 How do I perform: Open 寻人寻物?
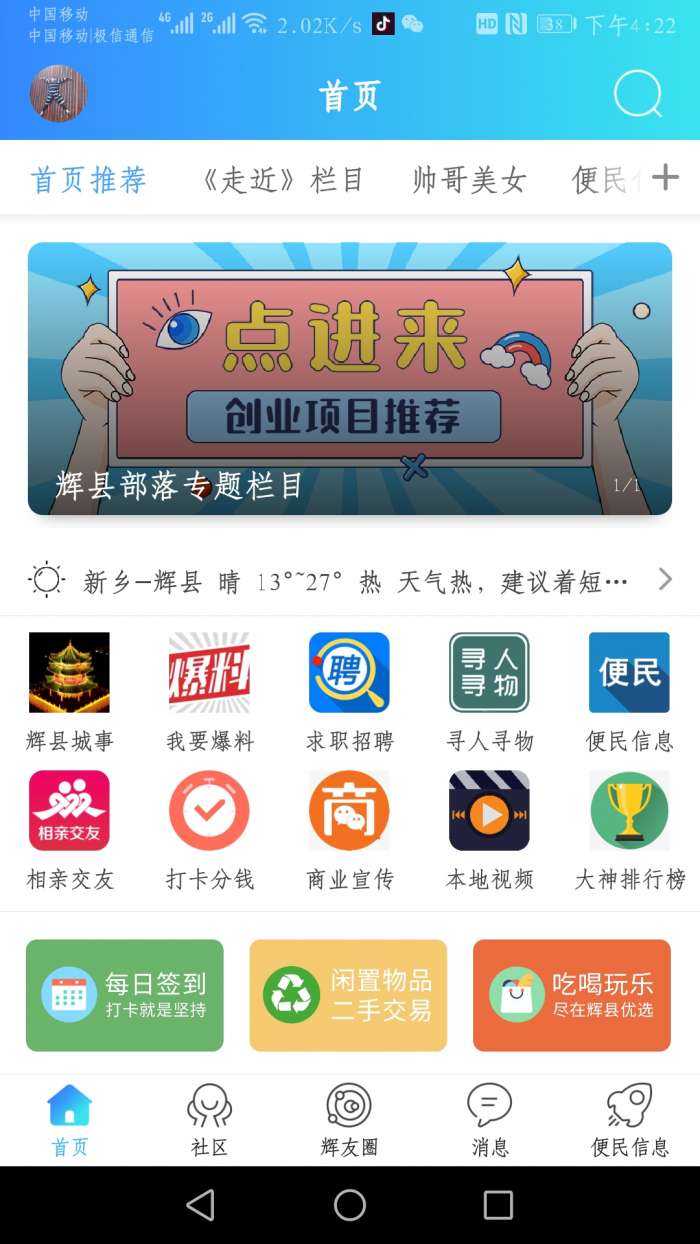pos(489,690)
